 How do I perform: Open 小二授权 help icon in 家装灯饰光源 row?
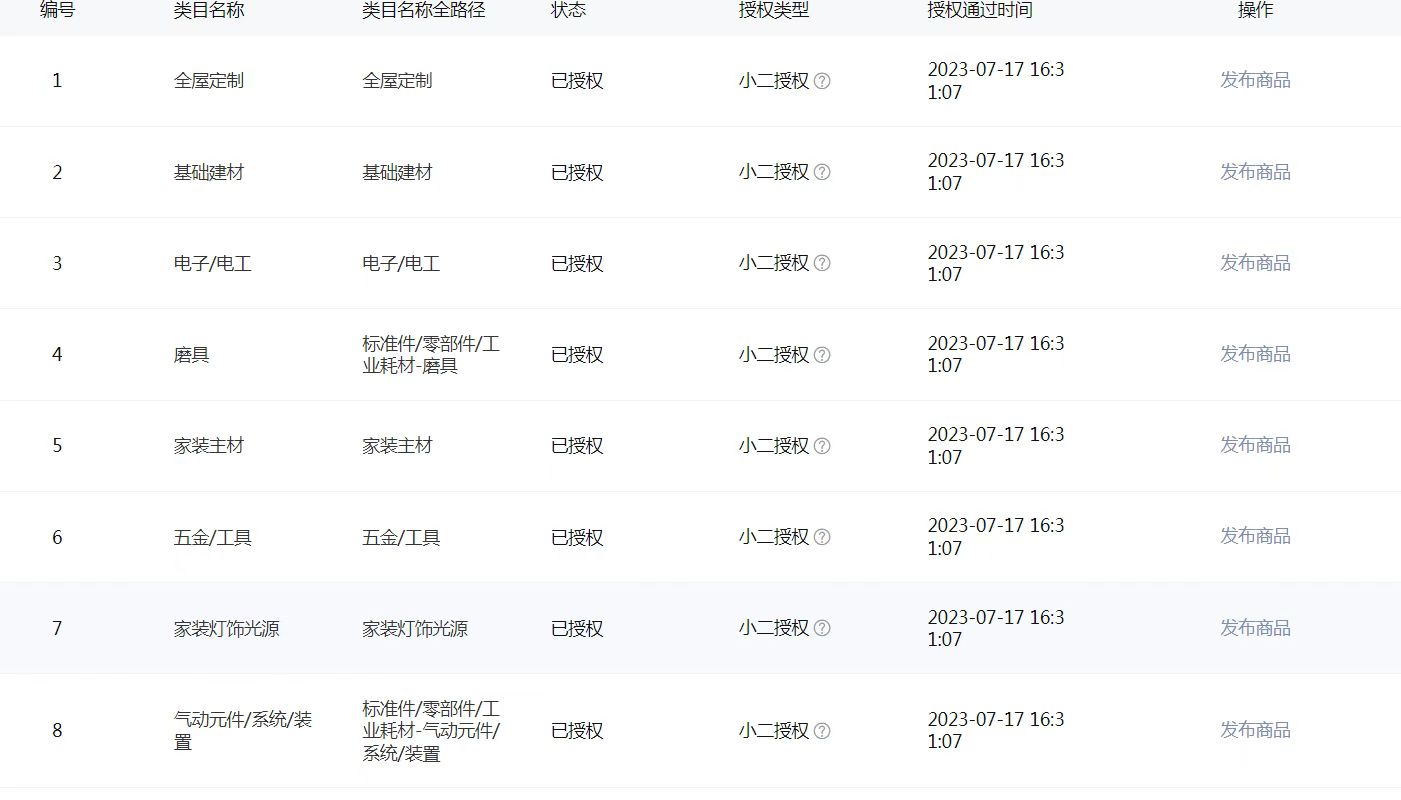[x=822, y=628]
